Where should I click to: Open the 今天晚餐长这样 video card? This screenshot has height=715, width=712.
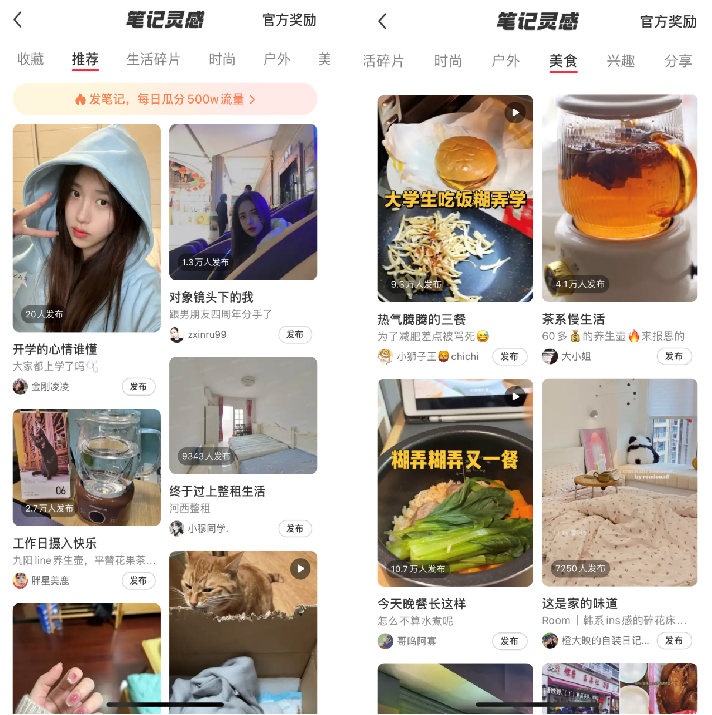[x=455, y=482]
